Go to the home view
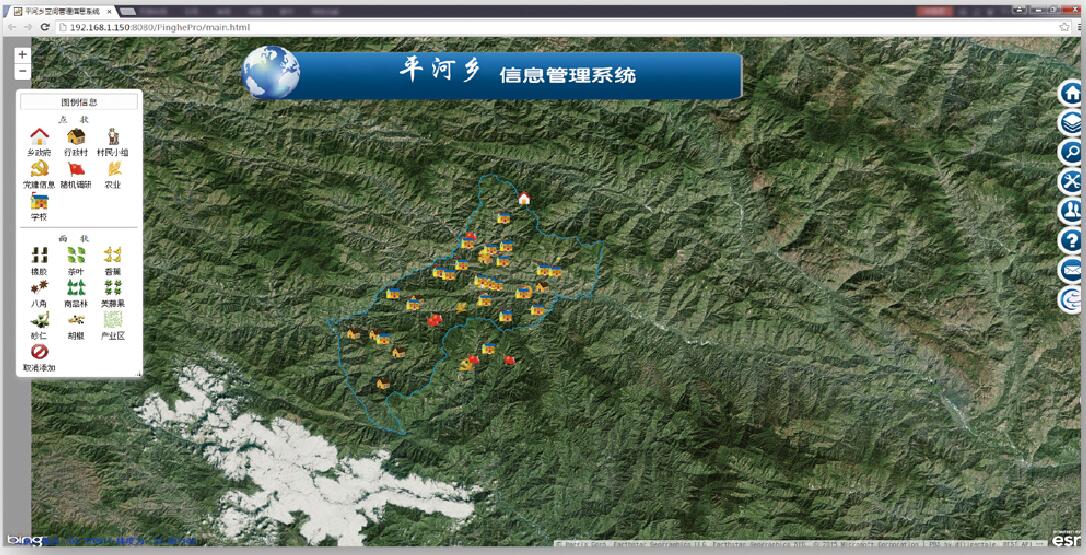 click(x=1072, y=93)
